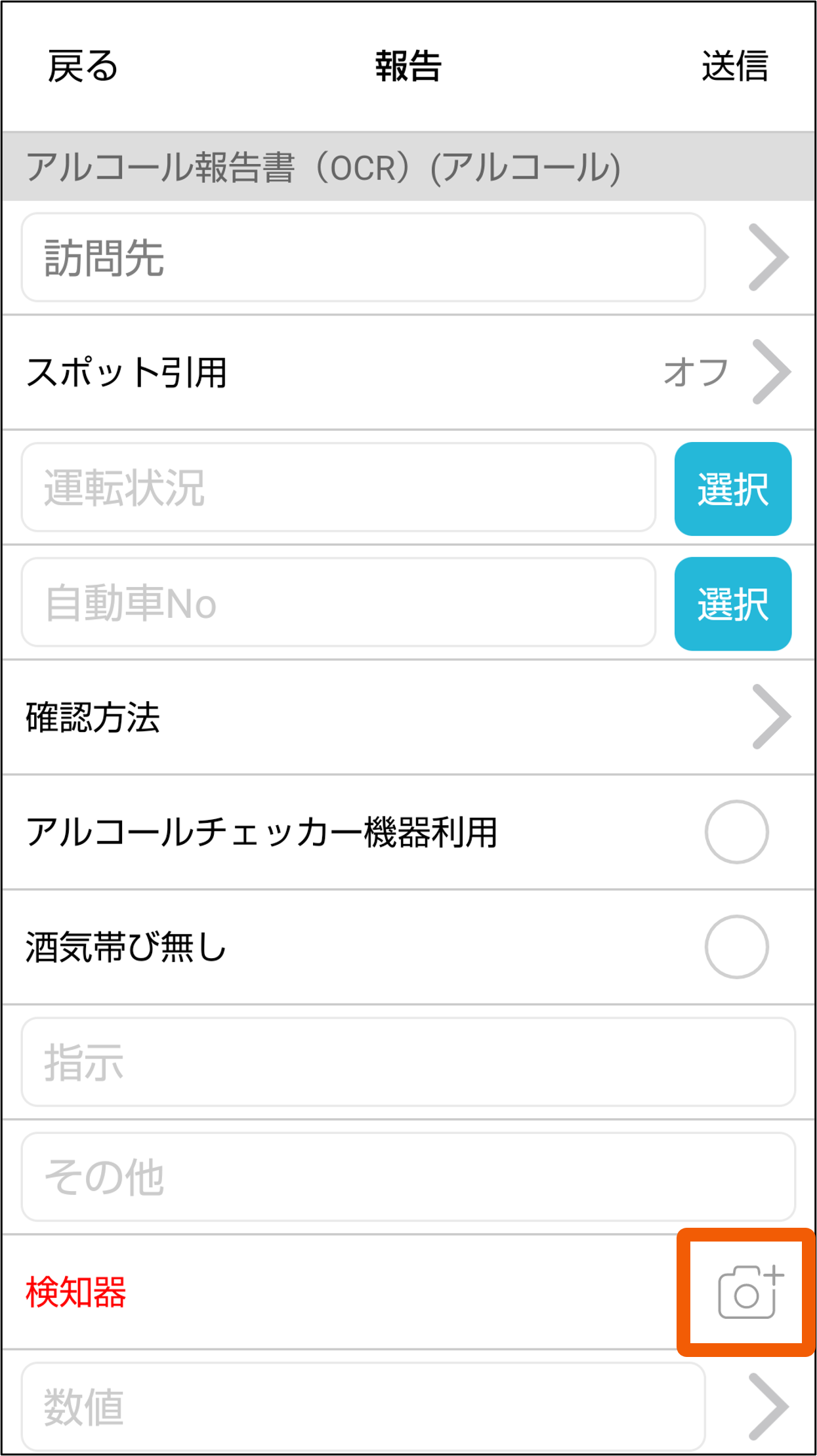Viewport: 817px width, 1456px height.
Task: Check the 酒気帯び無し option
Action: pyautogui.click(x=736, y=946)
